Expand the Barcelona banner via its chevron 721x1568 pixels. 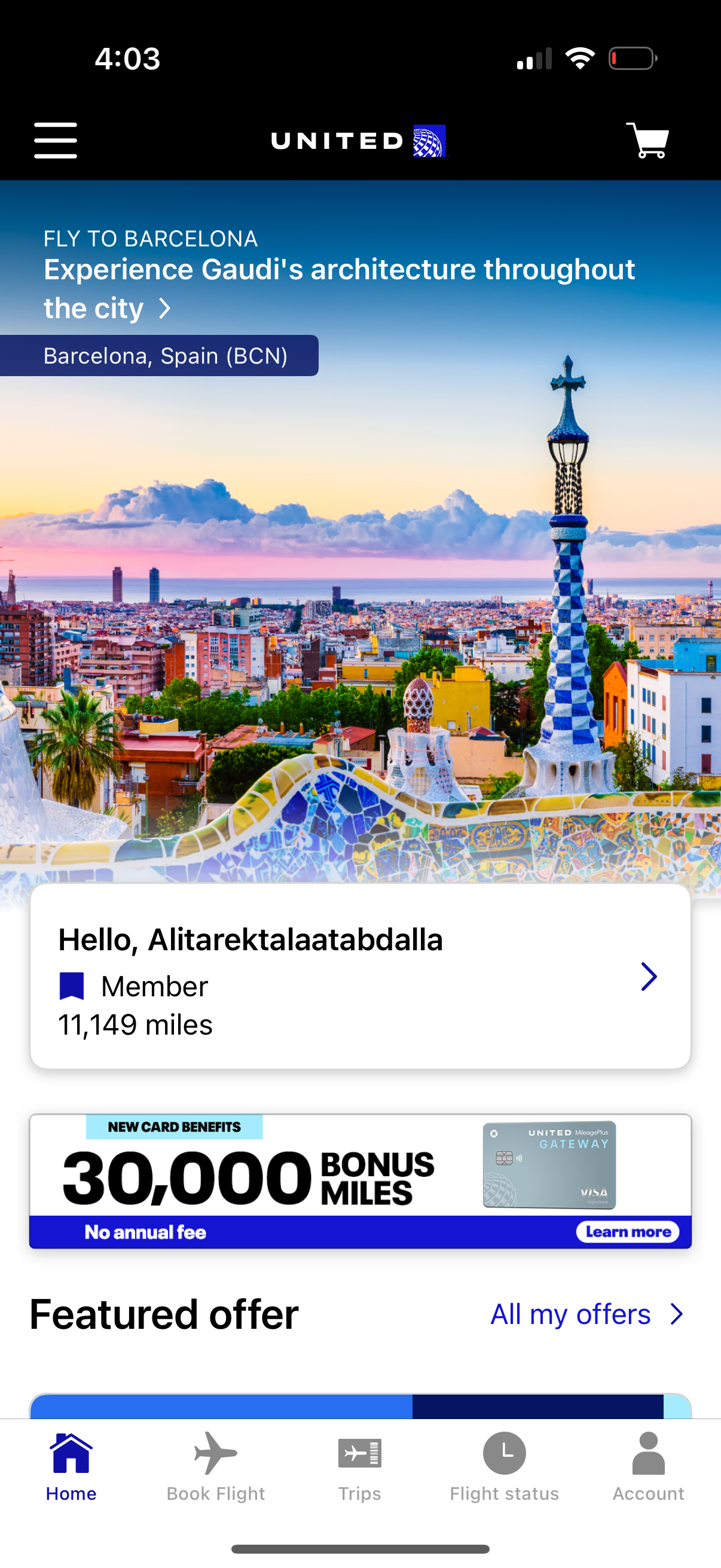click(165, 308)
